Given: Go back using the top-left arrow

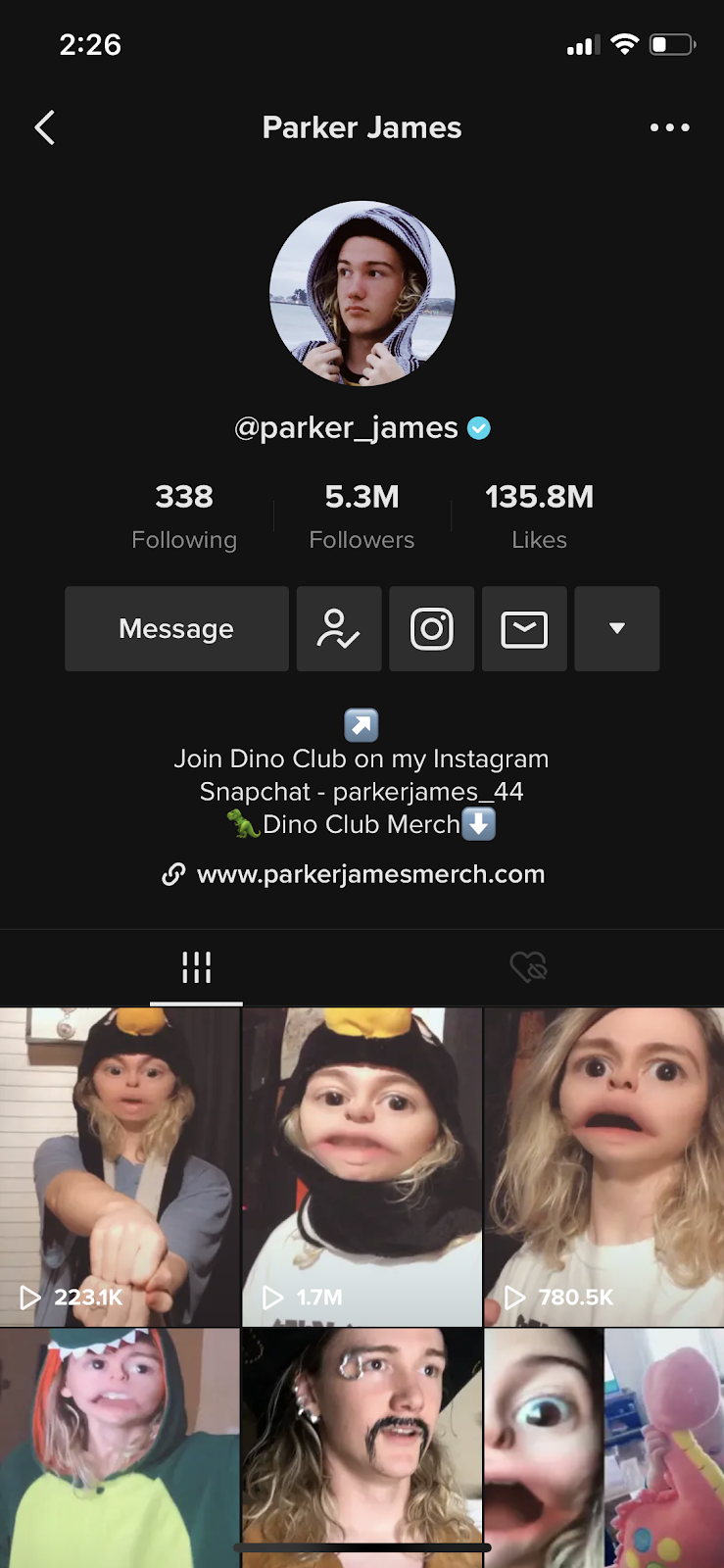Looking at the screenshot, I should (x=45, y=127).
